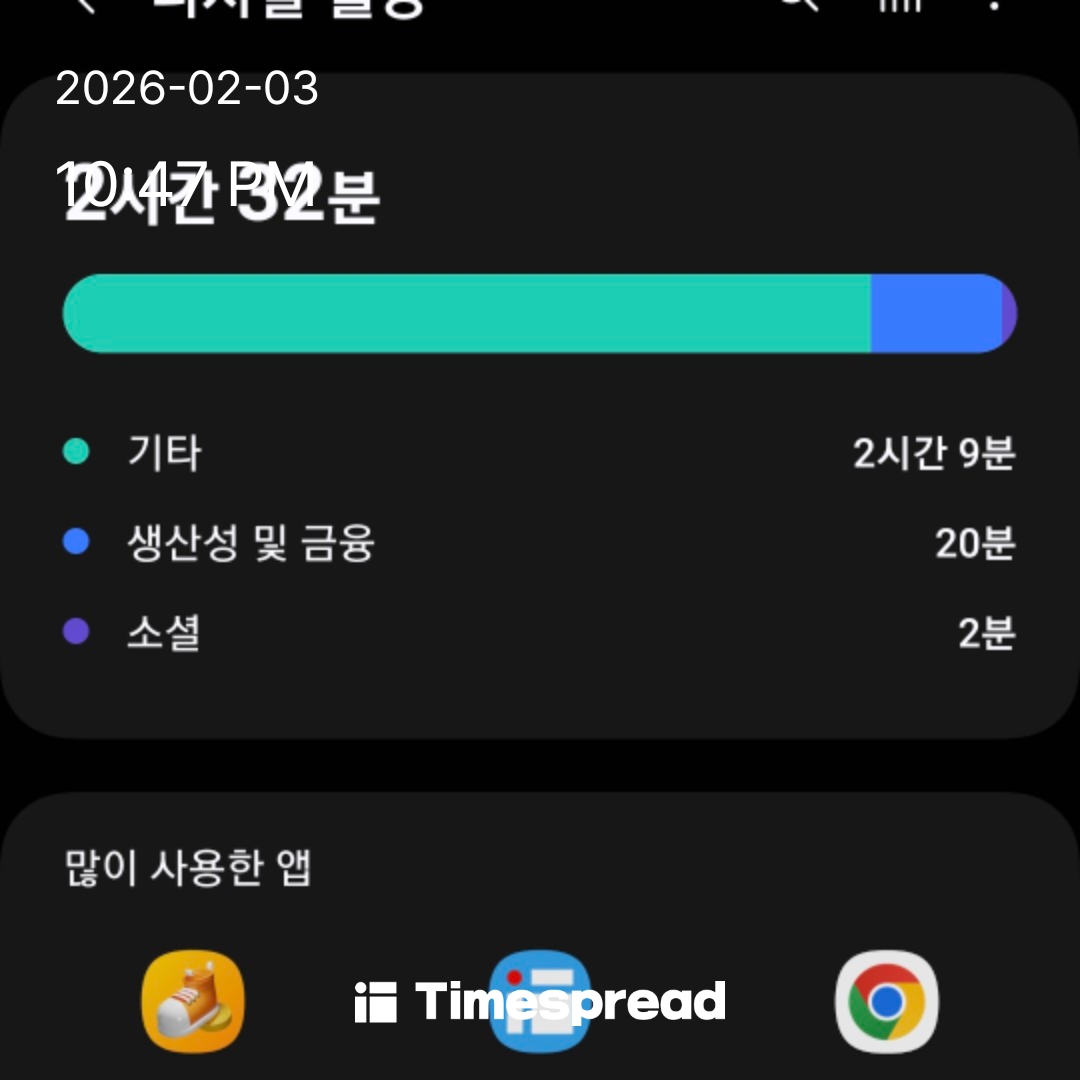Open the 기타 category usage row
This screenshot has width=1080, height=1080.
click(x=540, y=453)
